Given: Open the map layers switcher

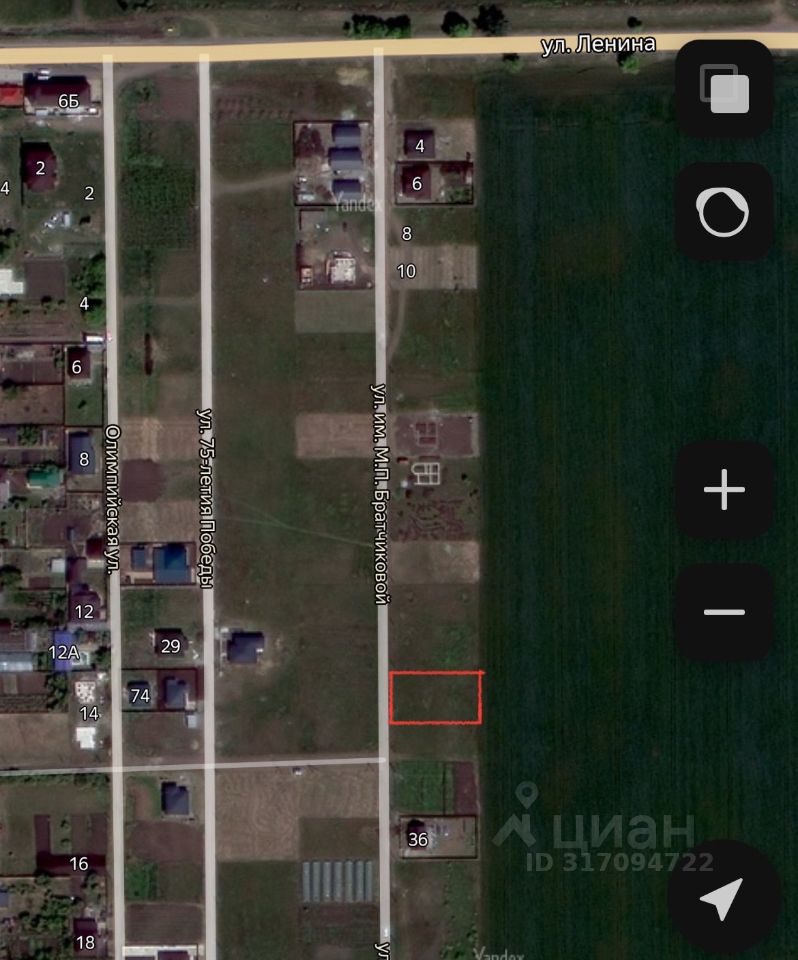Looking at the screenshot, I should [x=724, y=89].
